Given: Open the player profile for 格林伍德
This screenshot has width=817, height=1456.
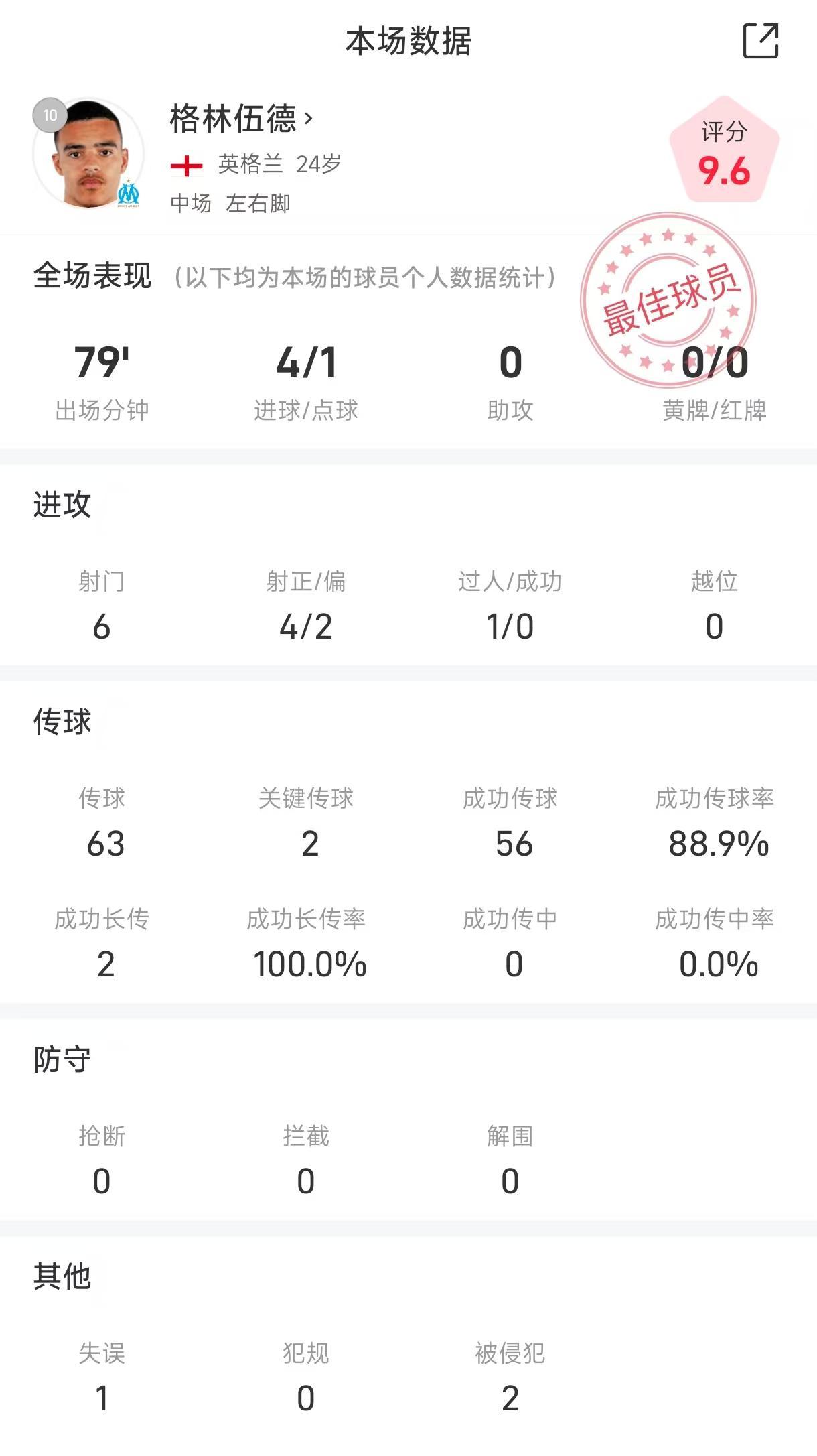Looking at the screenshot, I should (241, 119).
